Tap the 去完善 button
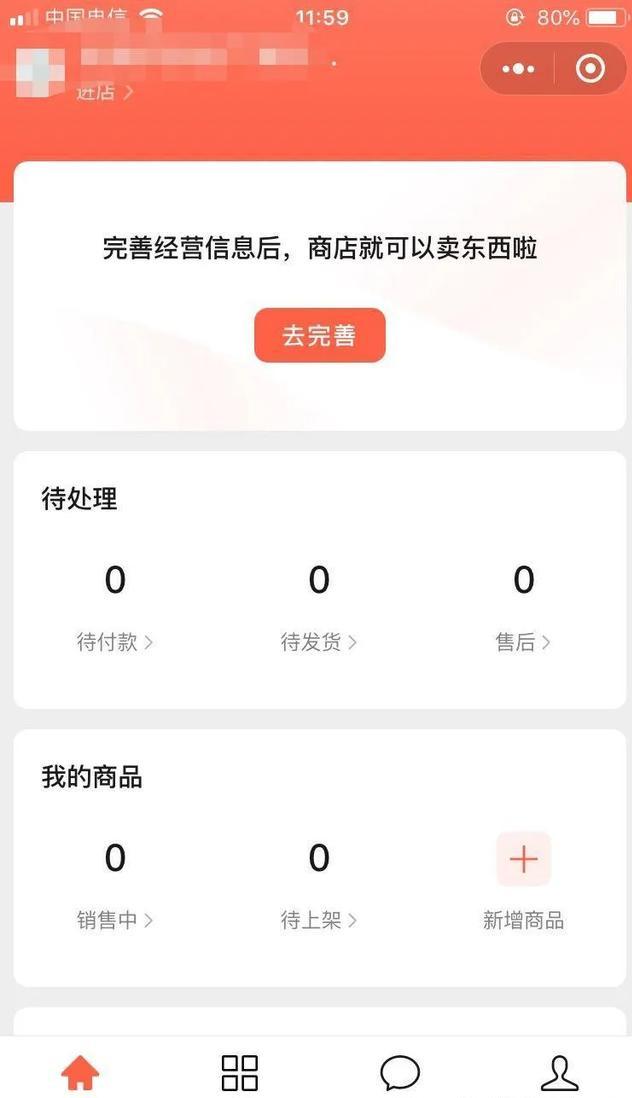This screenshot has width=632, height=1098. coord(319,336)
